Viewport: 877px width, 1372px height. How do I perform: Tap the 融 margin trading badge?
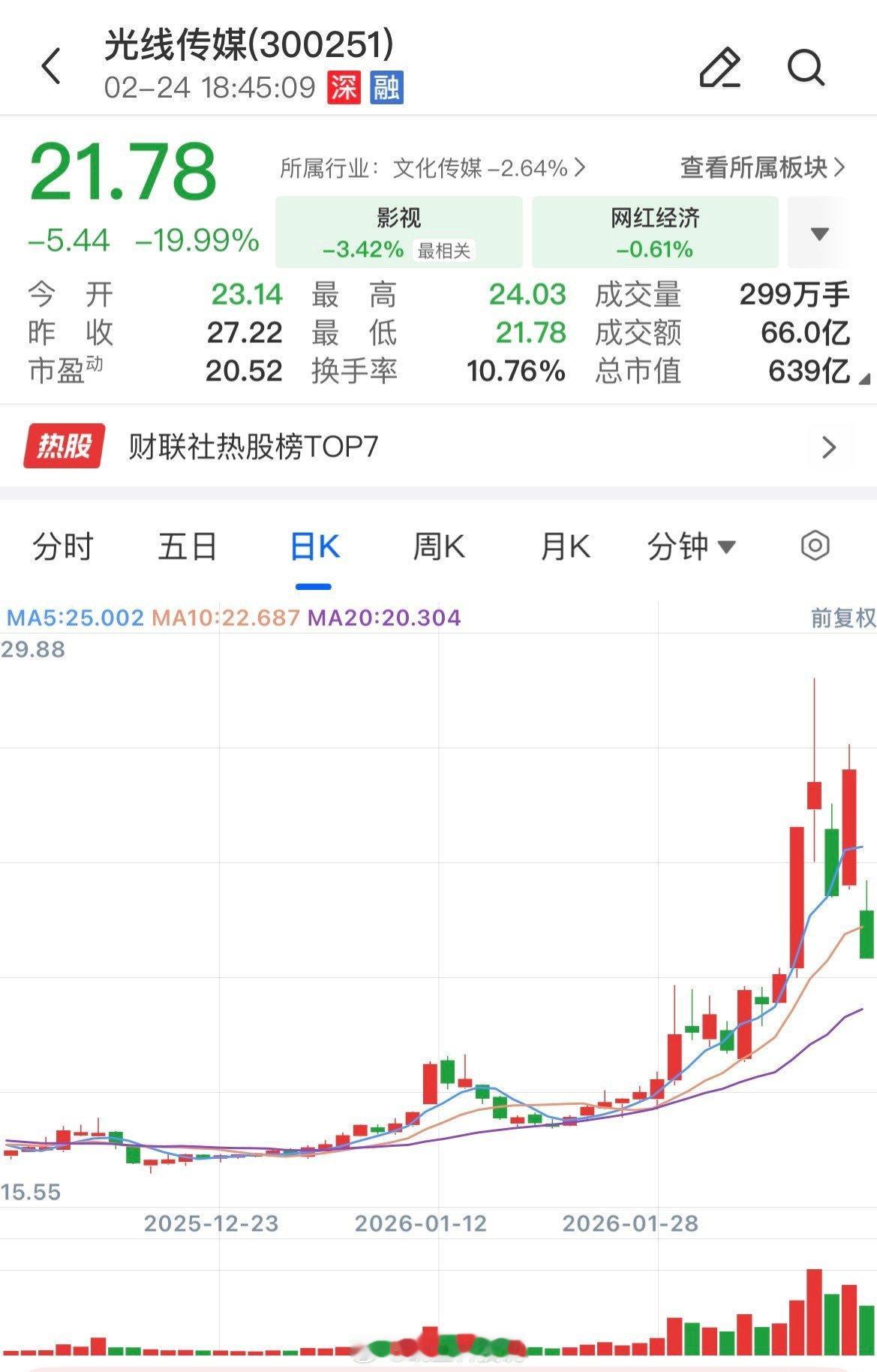pyautogui.click(x=388, y=88)
